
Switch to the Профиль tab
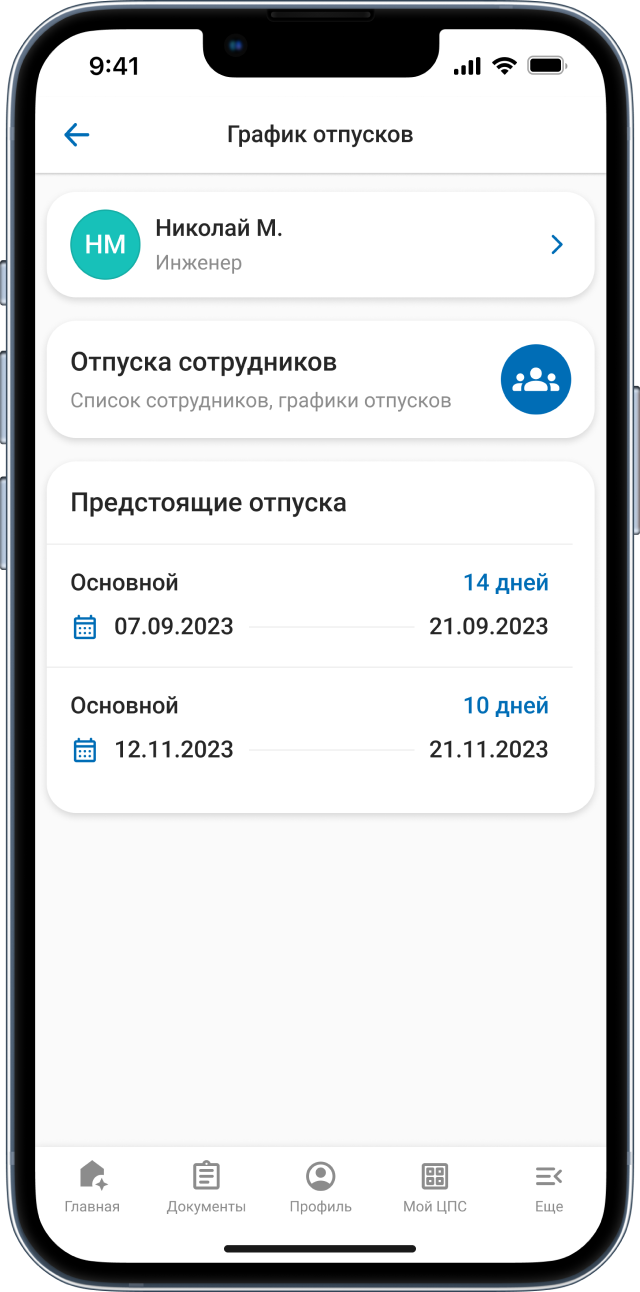(x=321, y=1187)
